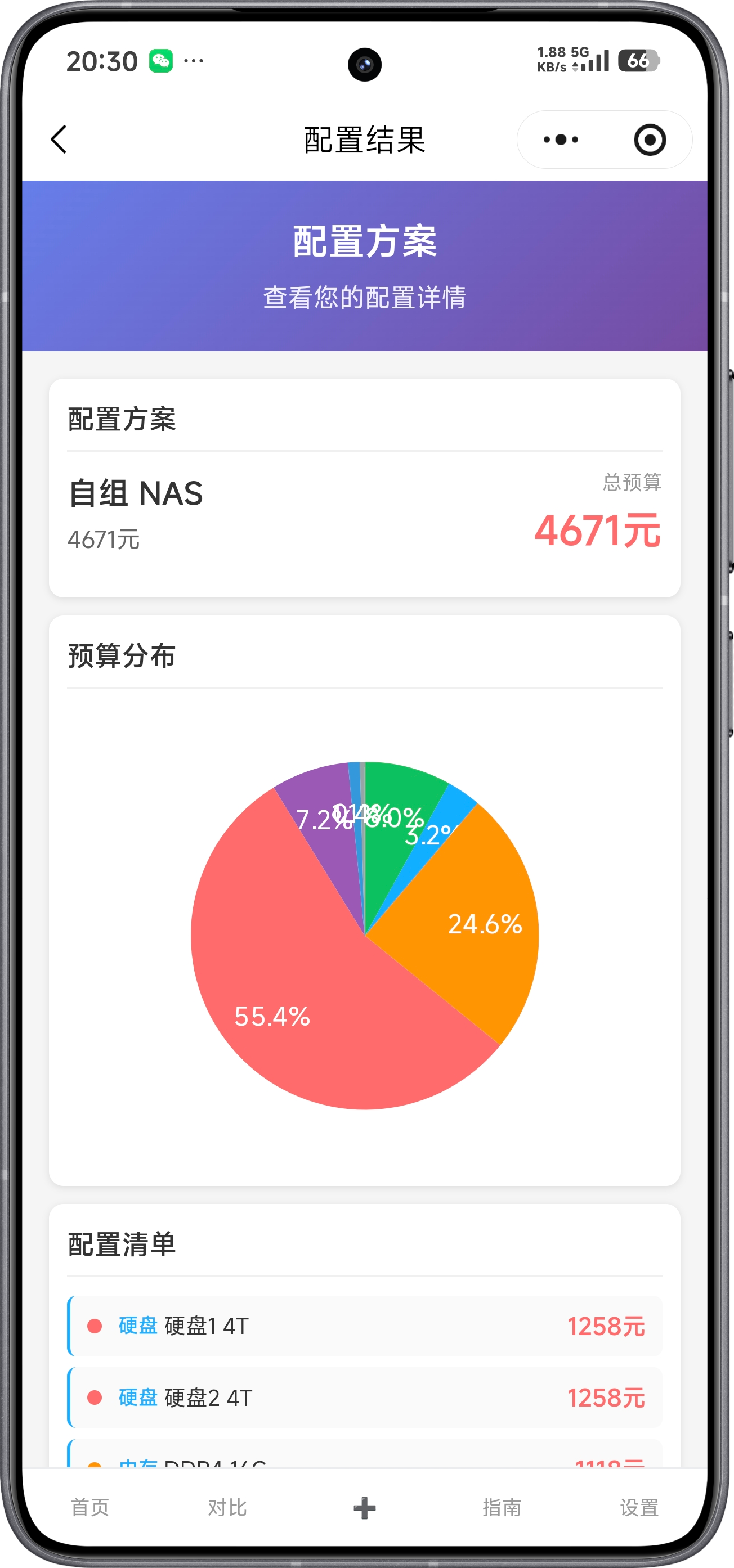Tap the plus button in the bottom bar

[x=364, y=1508]
